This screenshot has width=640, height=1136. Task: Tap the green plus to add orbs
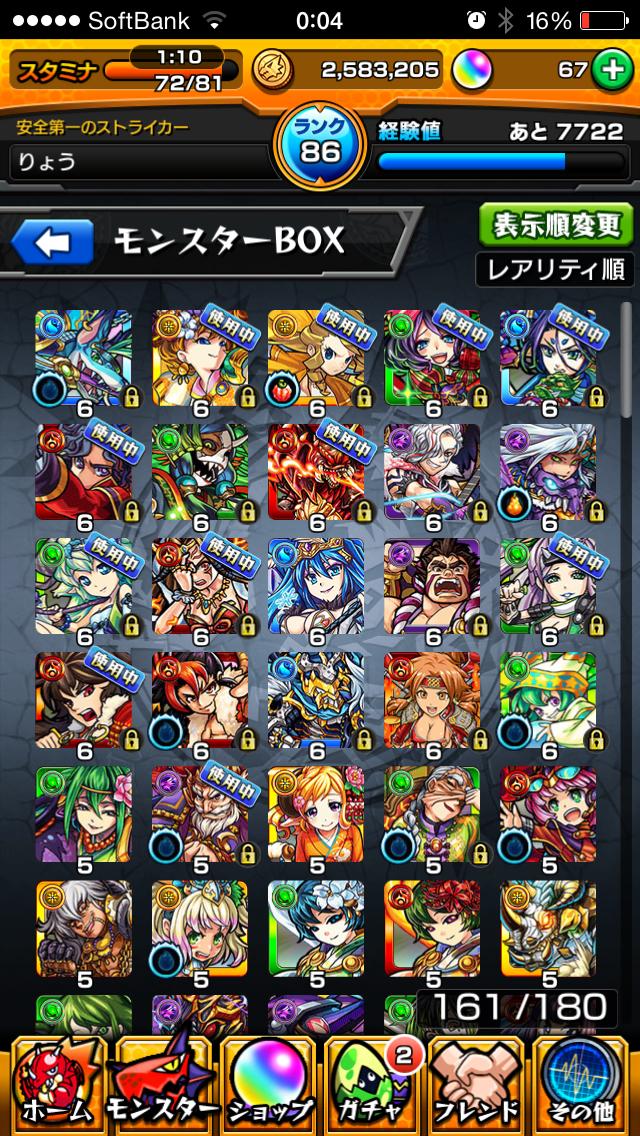(x=608, y=69)
